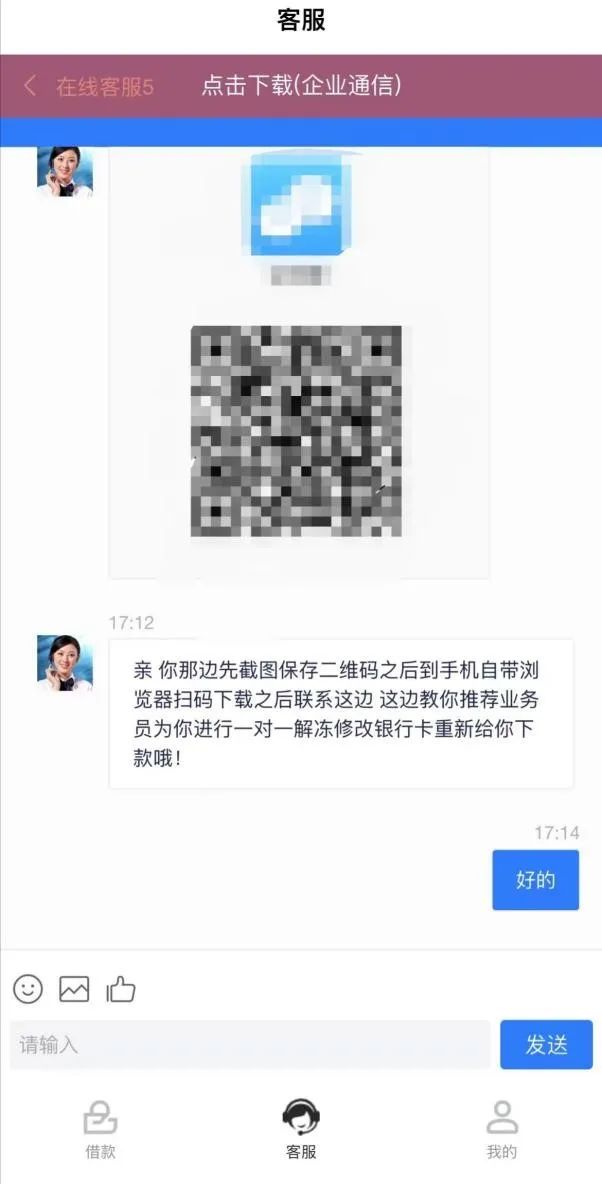Tap the 点击下载(企业通信) download link
Screen dimensions: 602x1184
pos(302,86)
